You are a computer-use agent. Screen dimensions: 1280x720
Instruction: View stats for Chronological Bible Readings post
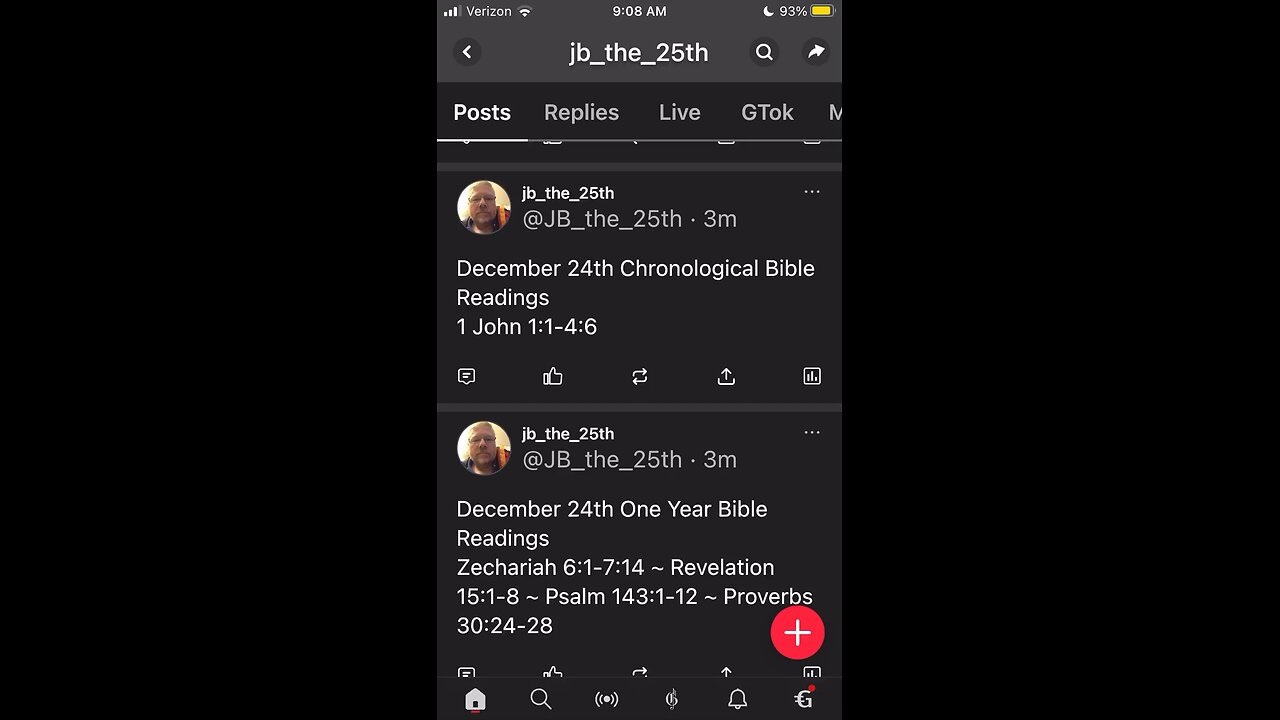click(812, 376)
